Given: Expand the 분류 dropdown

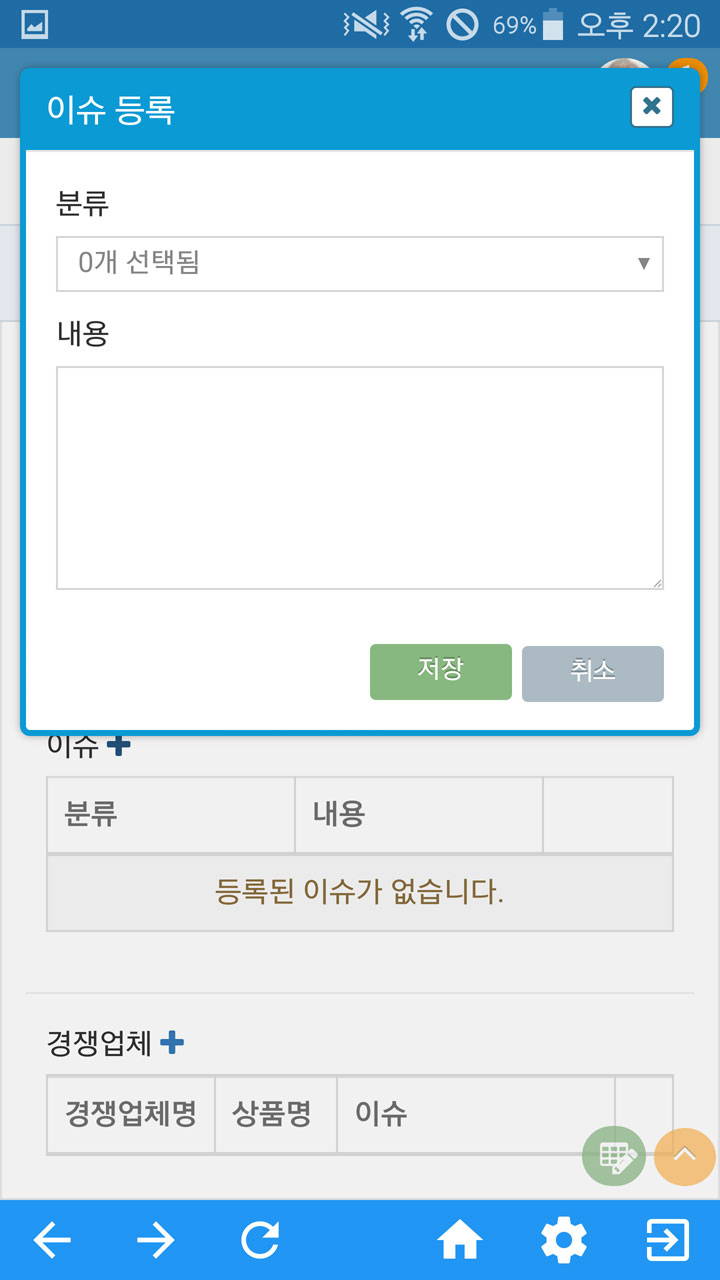Looking at the screenshot, I should tap(360, 264).
